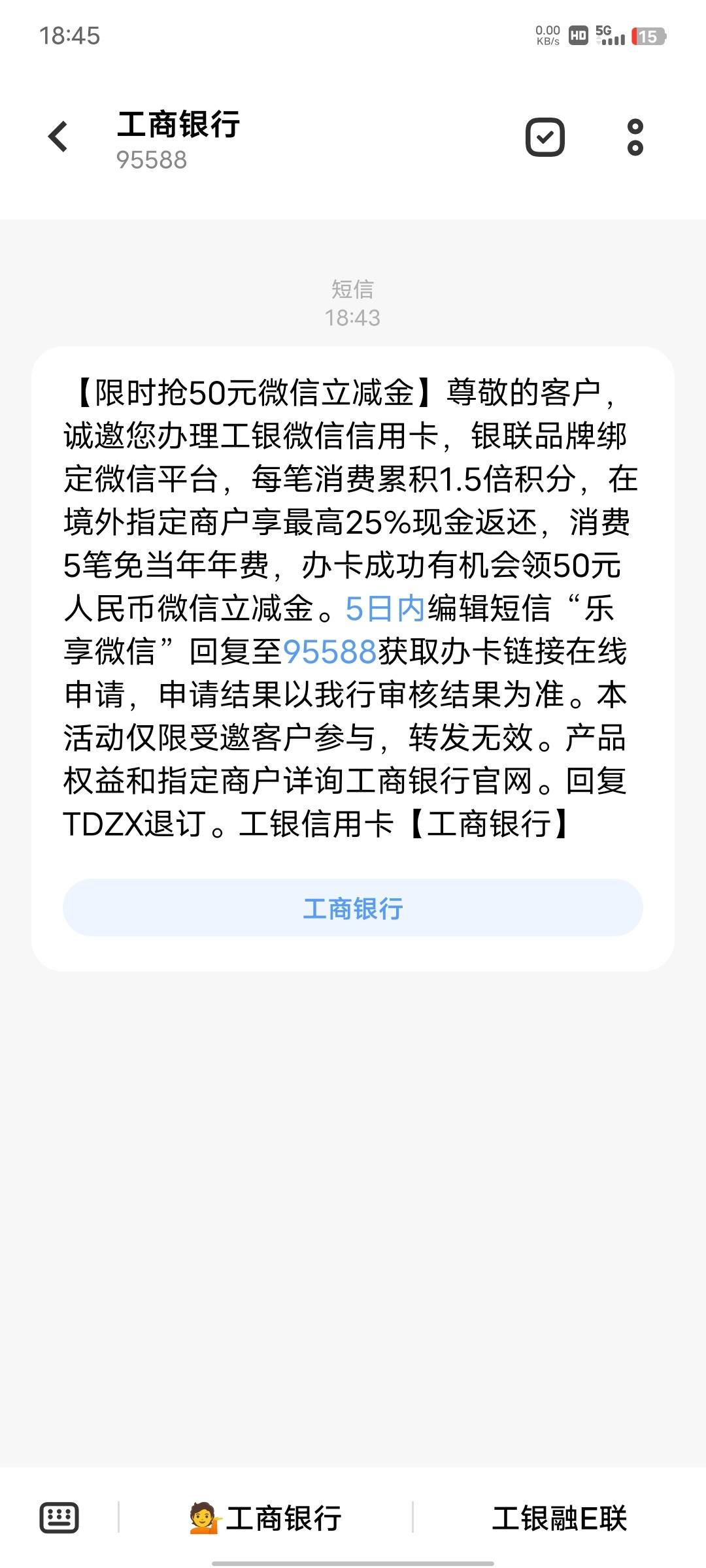
Task: Open the 工商银行 bottom menu item
Action: point(265,1518)
